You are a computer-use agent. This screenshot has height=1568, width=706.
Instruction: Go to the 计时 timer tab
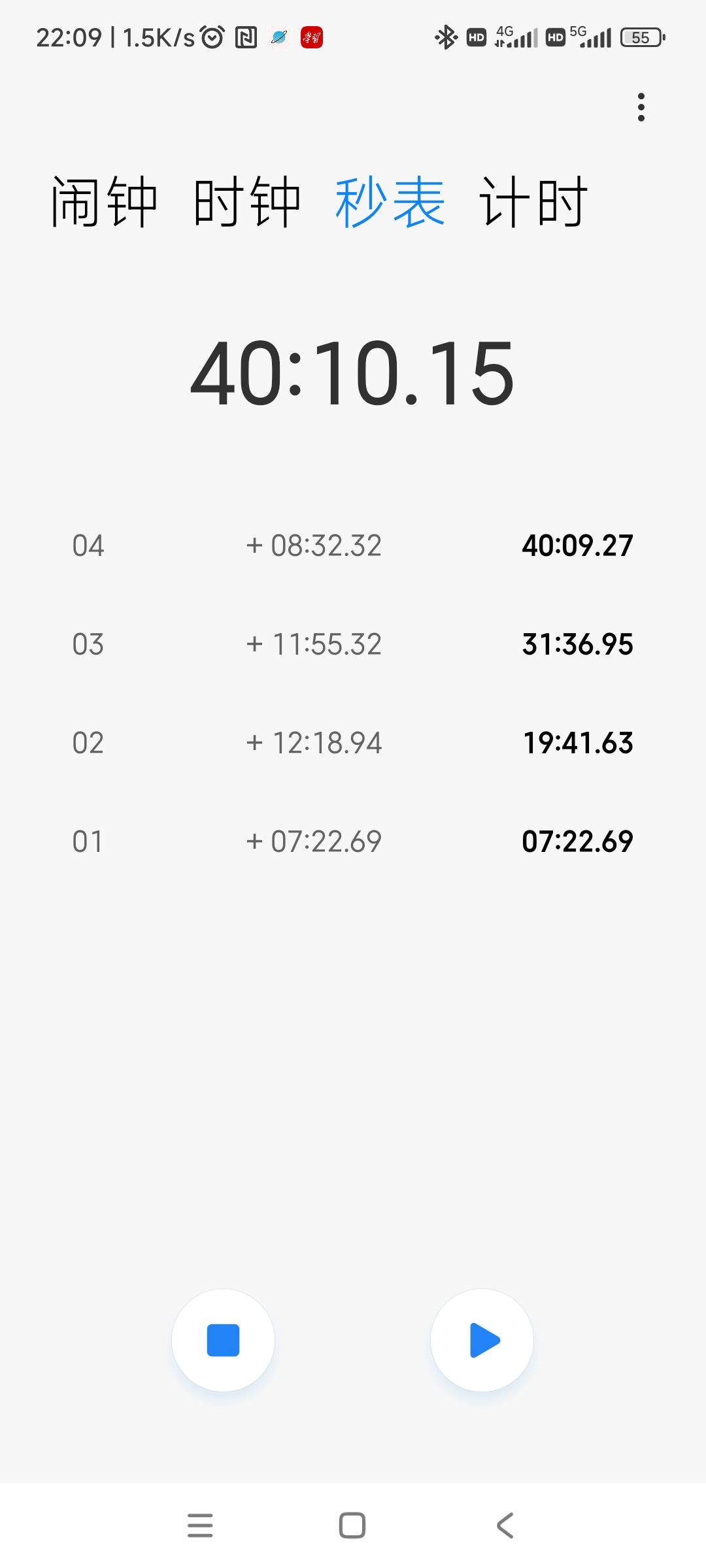pos(534,202)
